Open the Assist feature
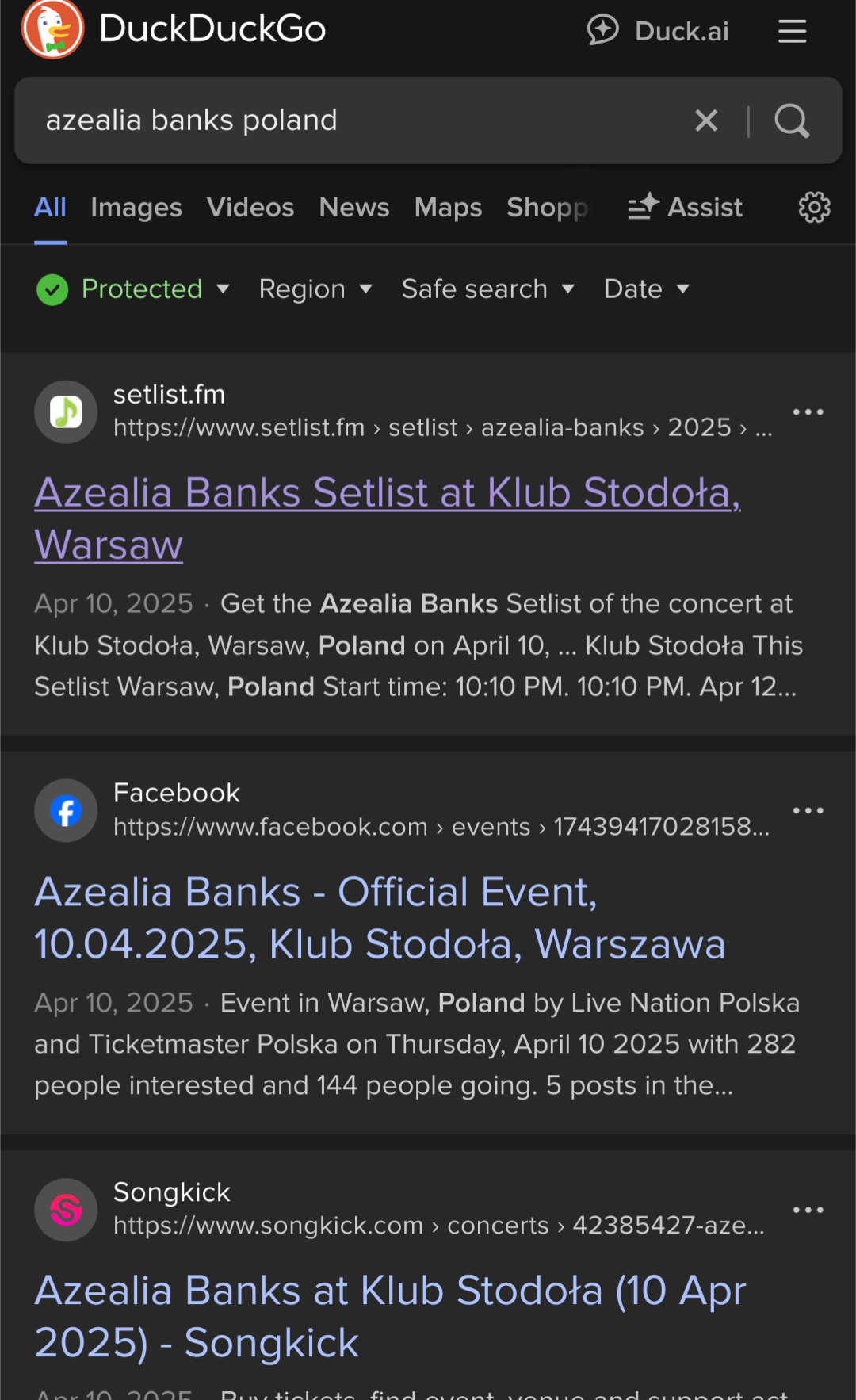The height and width of the screenshot is (1400, 856). click(686, 208)
